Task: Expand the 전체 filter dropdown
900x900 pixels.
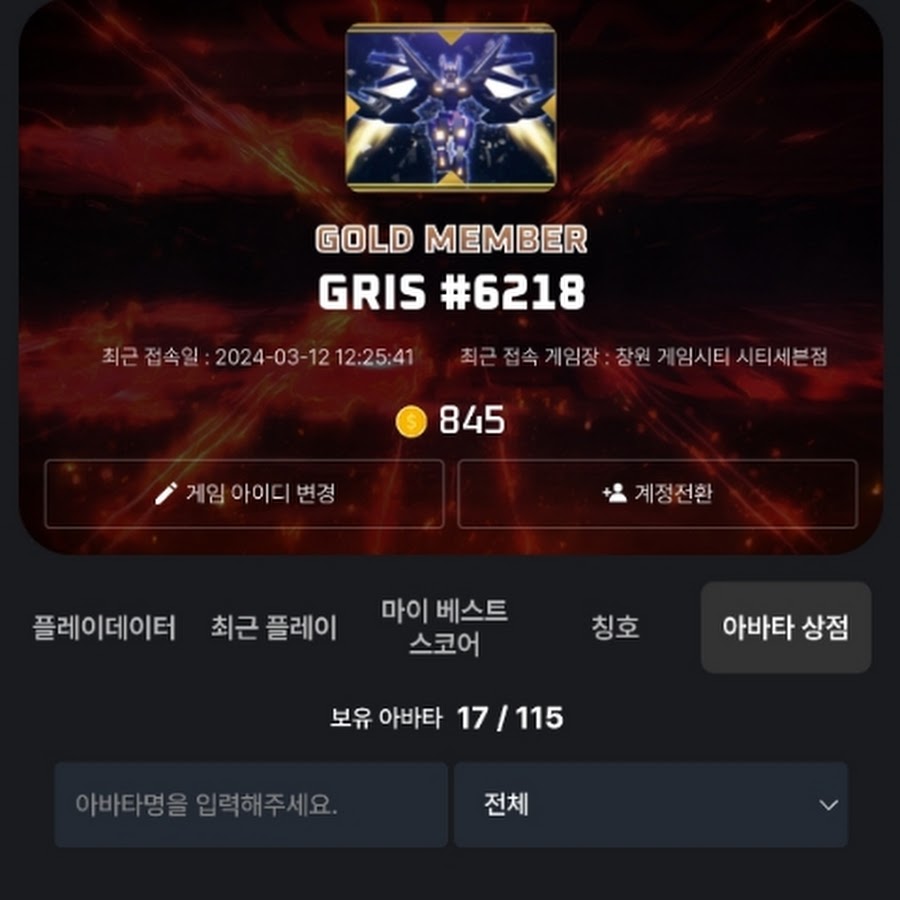Action: click(x=651, y=805)
